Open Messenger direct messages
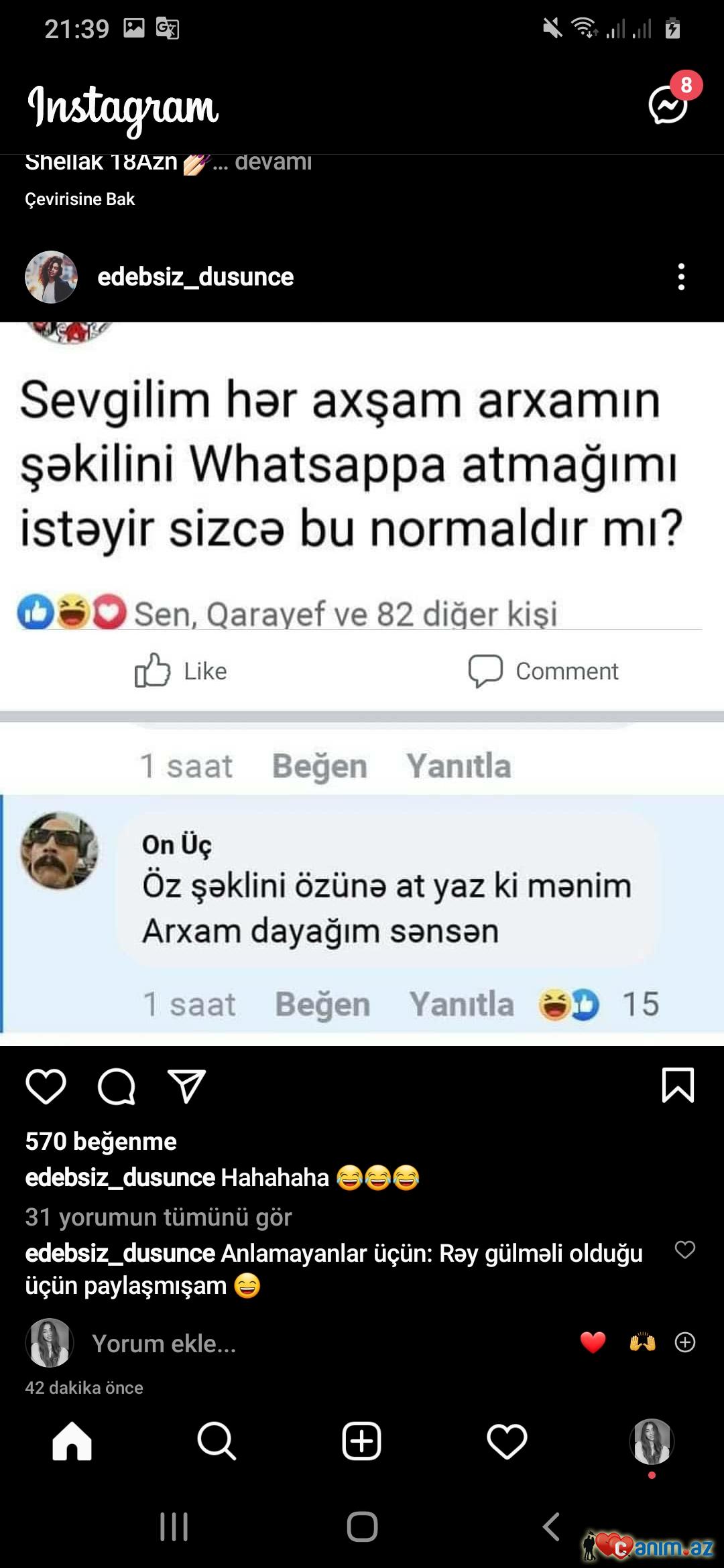 [x=668, y=105]
